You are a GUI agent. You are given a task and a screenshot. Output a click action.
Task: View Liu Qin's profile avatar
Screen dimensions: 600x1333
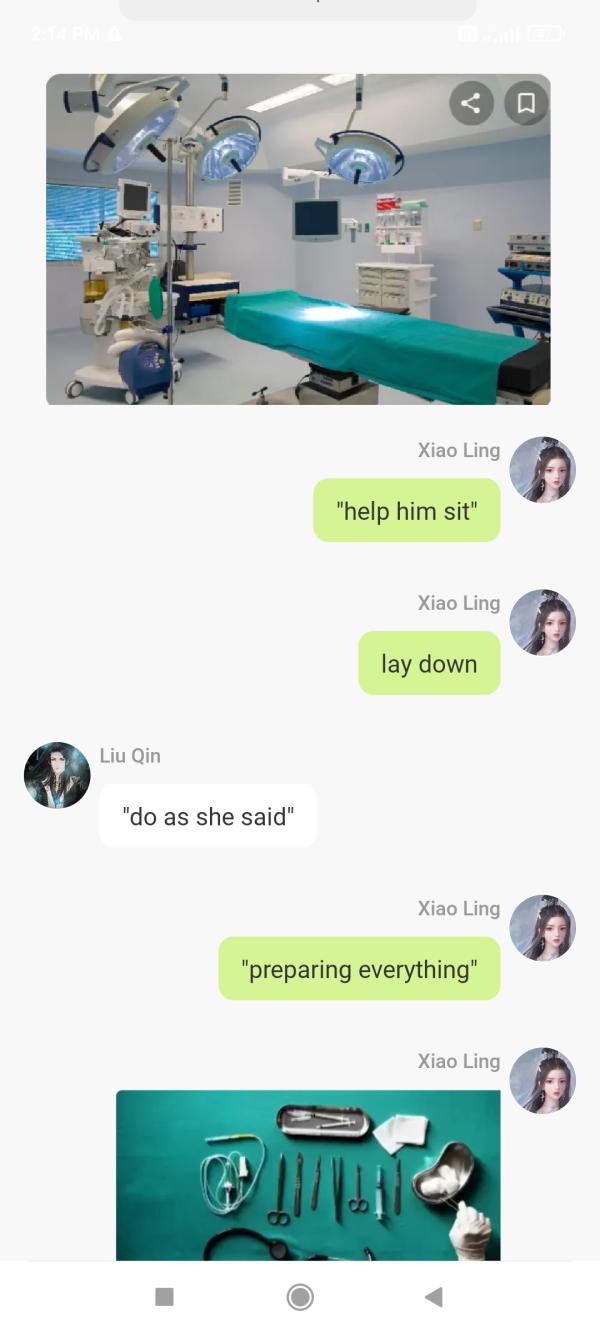coord(57,775)
